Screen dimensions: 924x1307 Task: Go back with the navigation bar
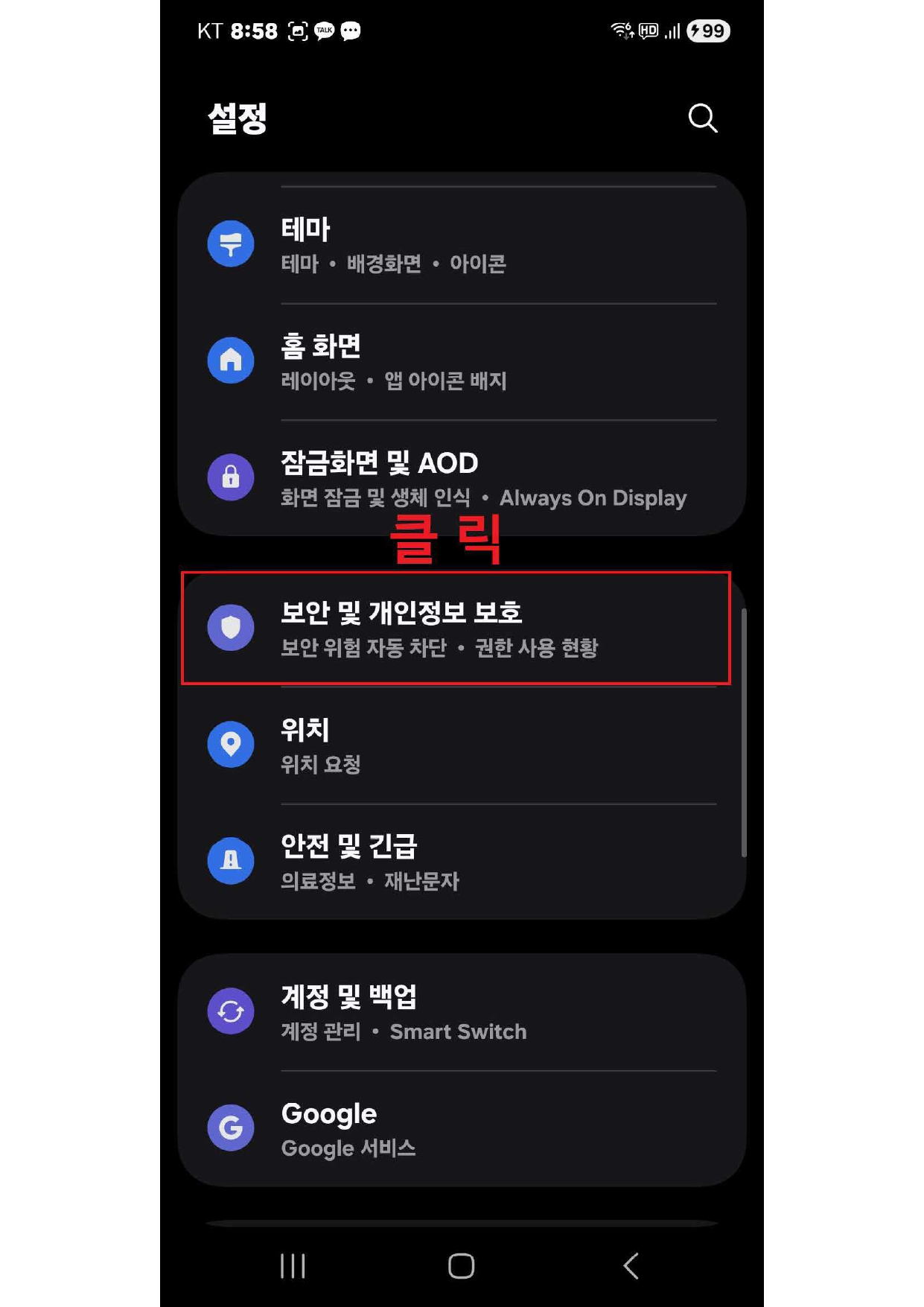tap(631, 1265)
